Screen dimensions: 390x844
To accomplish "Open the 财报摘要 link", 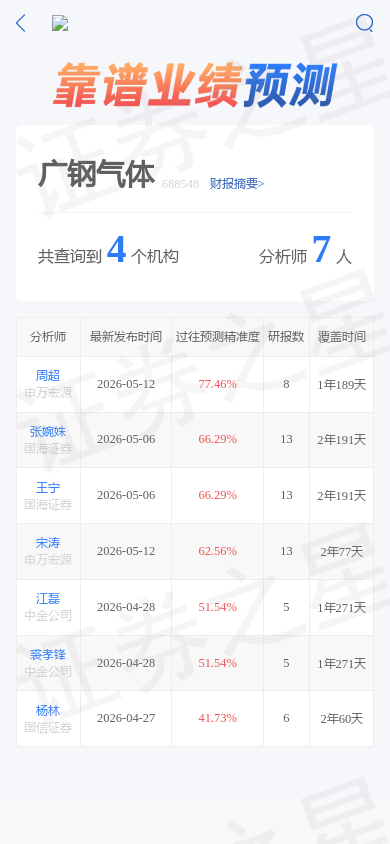I will [x=237, y=184].
